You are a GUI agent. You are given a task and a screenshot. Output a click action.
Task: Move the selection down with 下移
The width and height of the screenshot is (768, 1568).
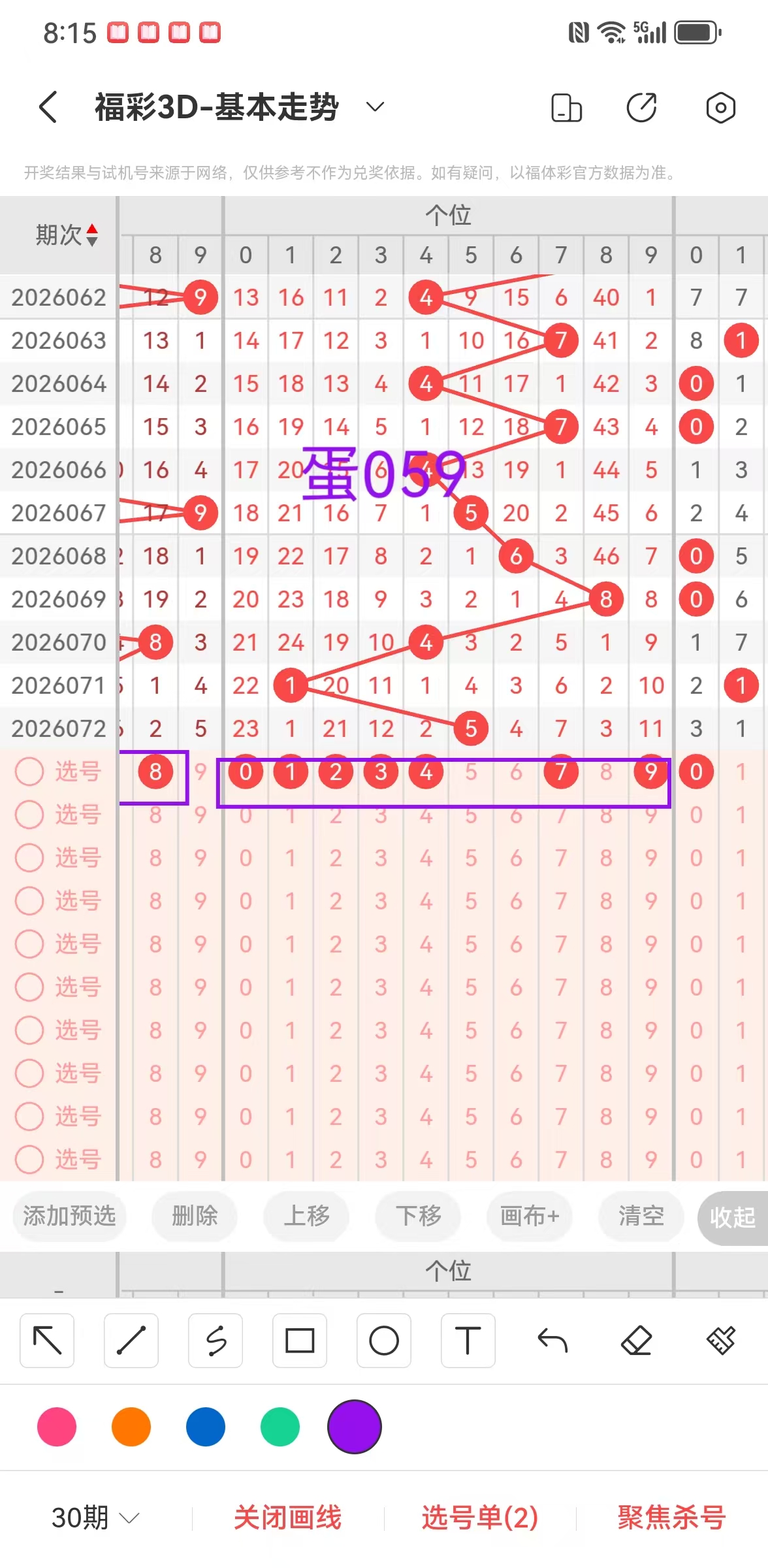point(418,1216)
